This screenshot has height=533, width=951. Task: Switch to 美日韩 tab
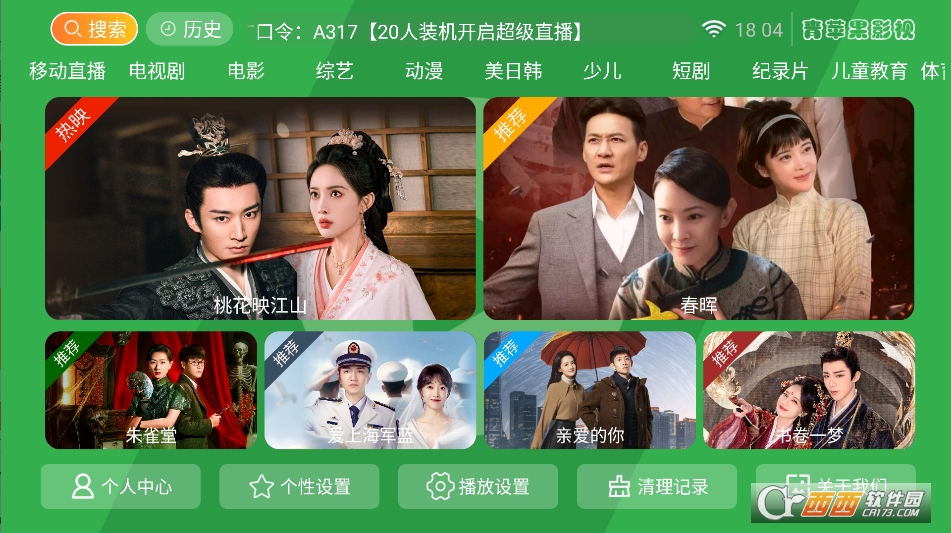(513, 71)
